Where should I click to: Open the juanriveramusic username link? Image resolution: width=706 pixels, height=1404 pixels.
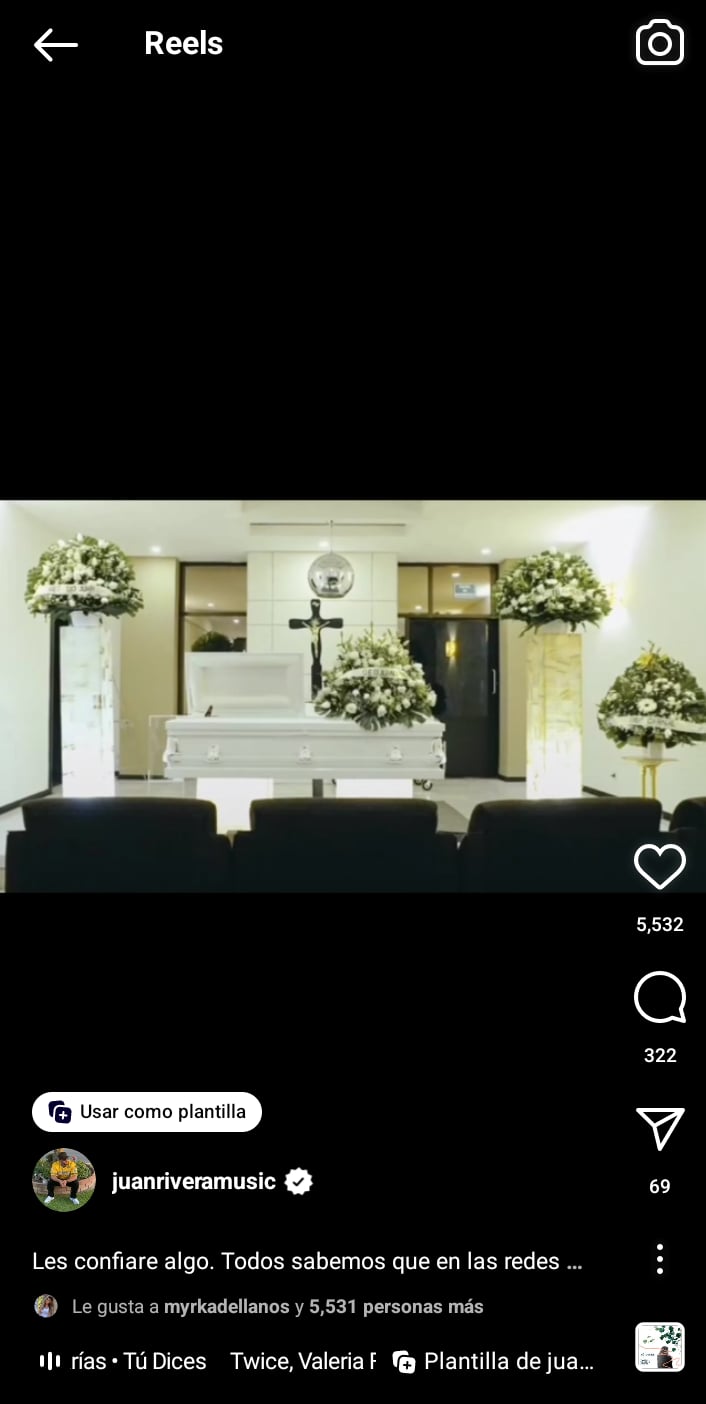pyautogui.click(x=194, y=1181)
